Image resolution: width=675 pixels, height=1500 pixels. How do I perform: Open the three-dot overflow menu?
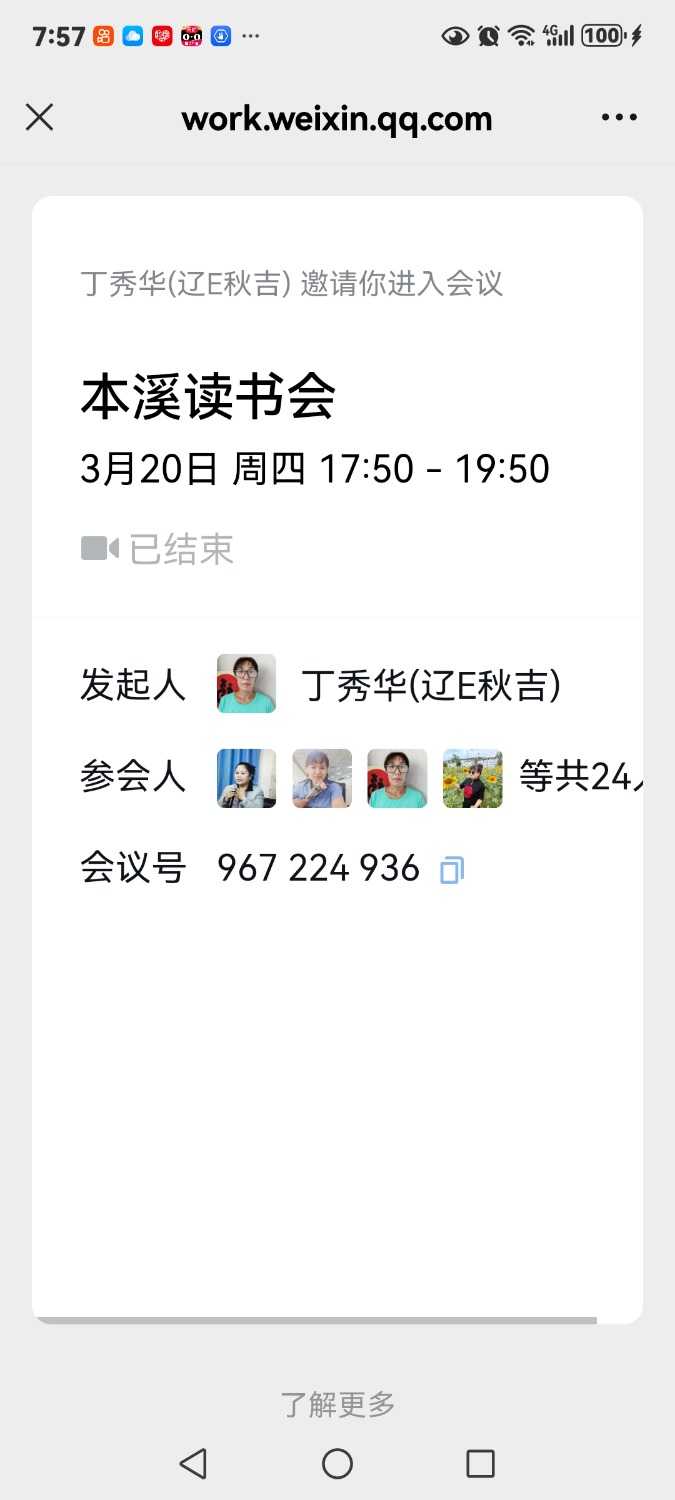pos(619,118)
